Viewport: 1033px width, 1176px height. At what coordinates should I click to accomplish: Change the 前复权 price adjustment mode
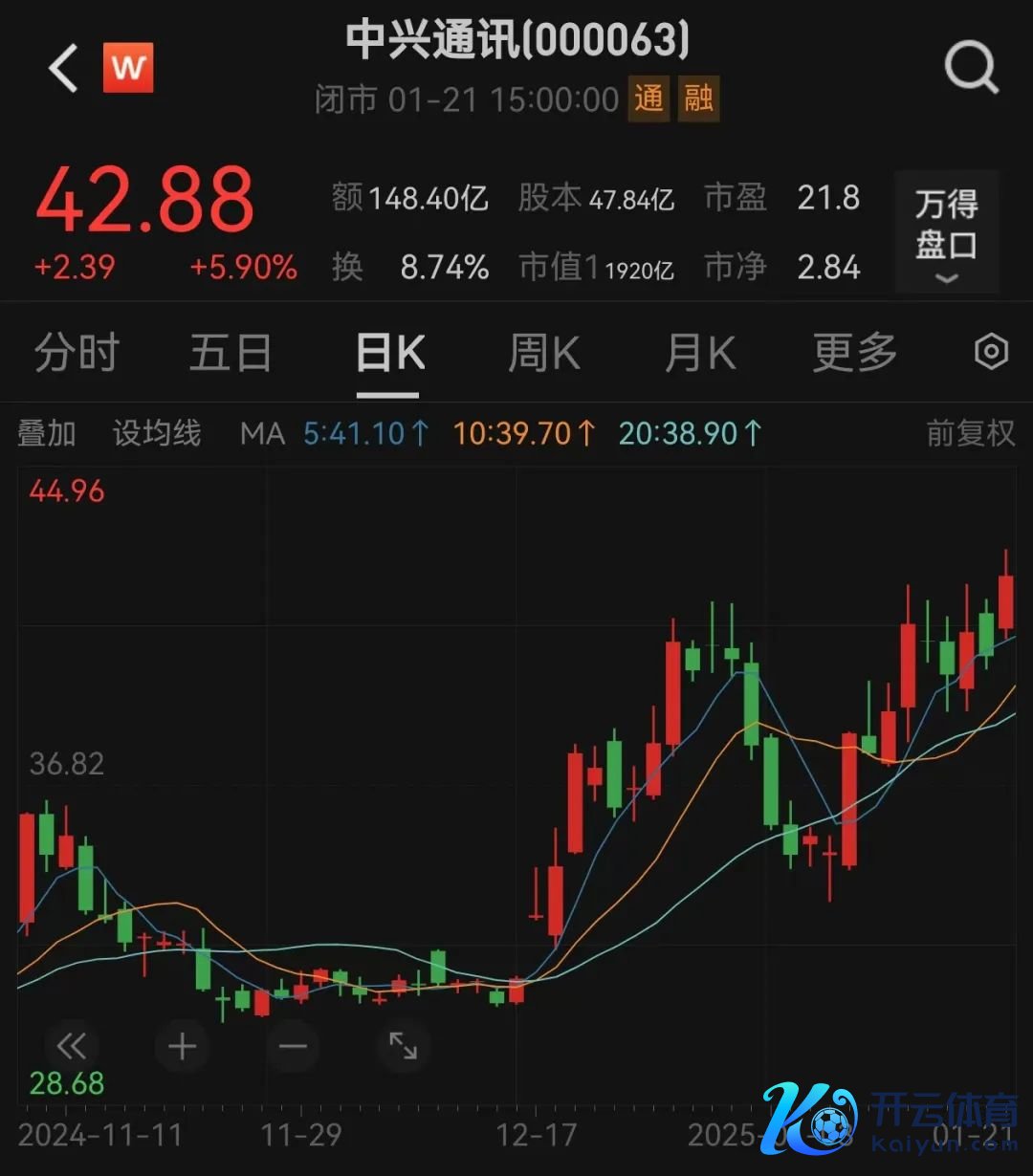point(970,434)
